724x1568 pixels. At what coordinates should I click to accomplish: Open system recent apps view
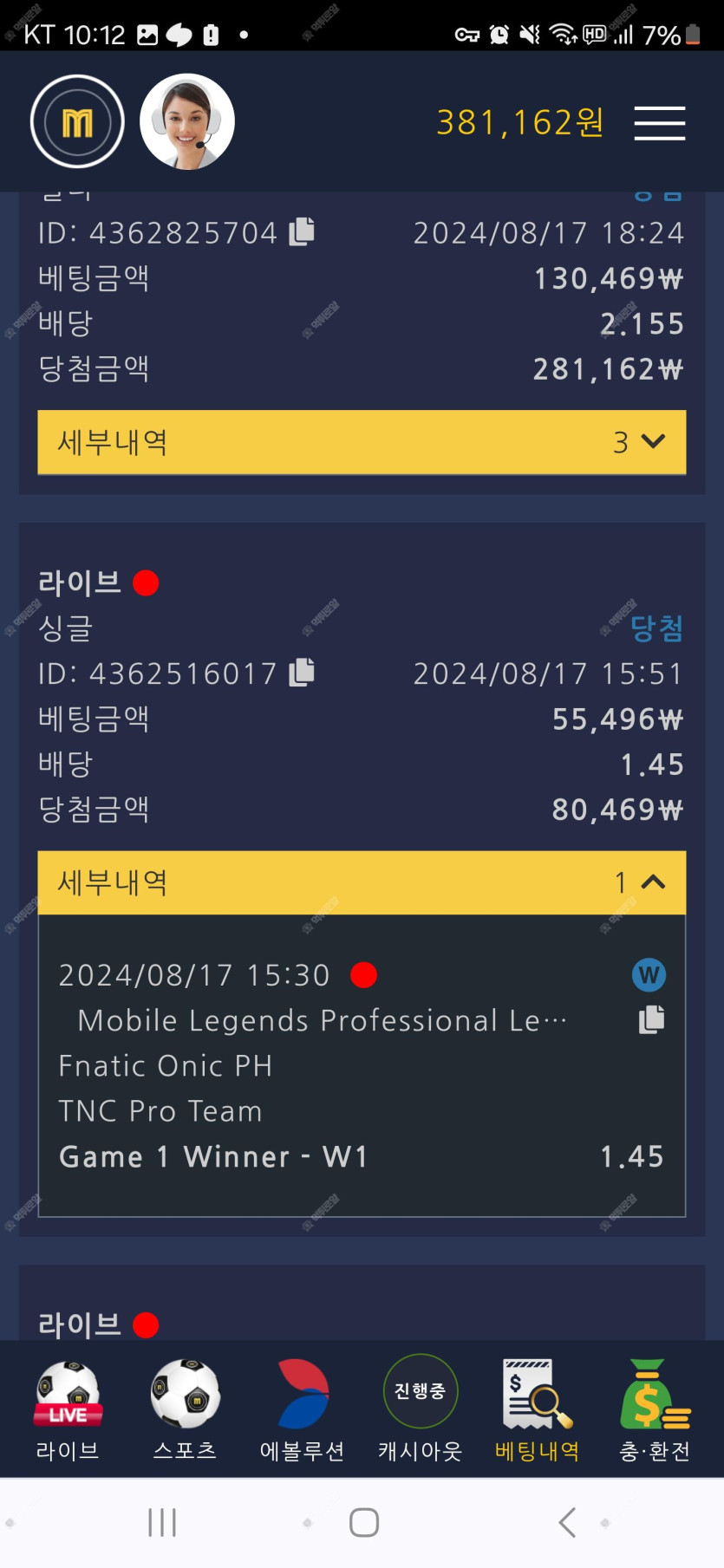pyautogui.click(x=162, y=1522)
